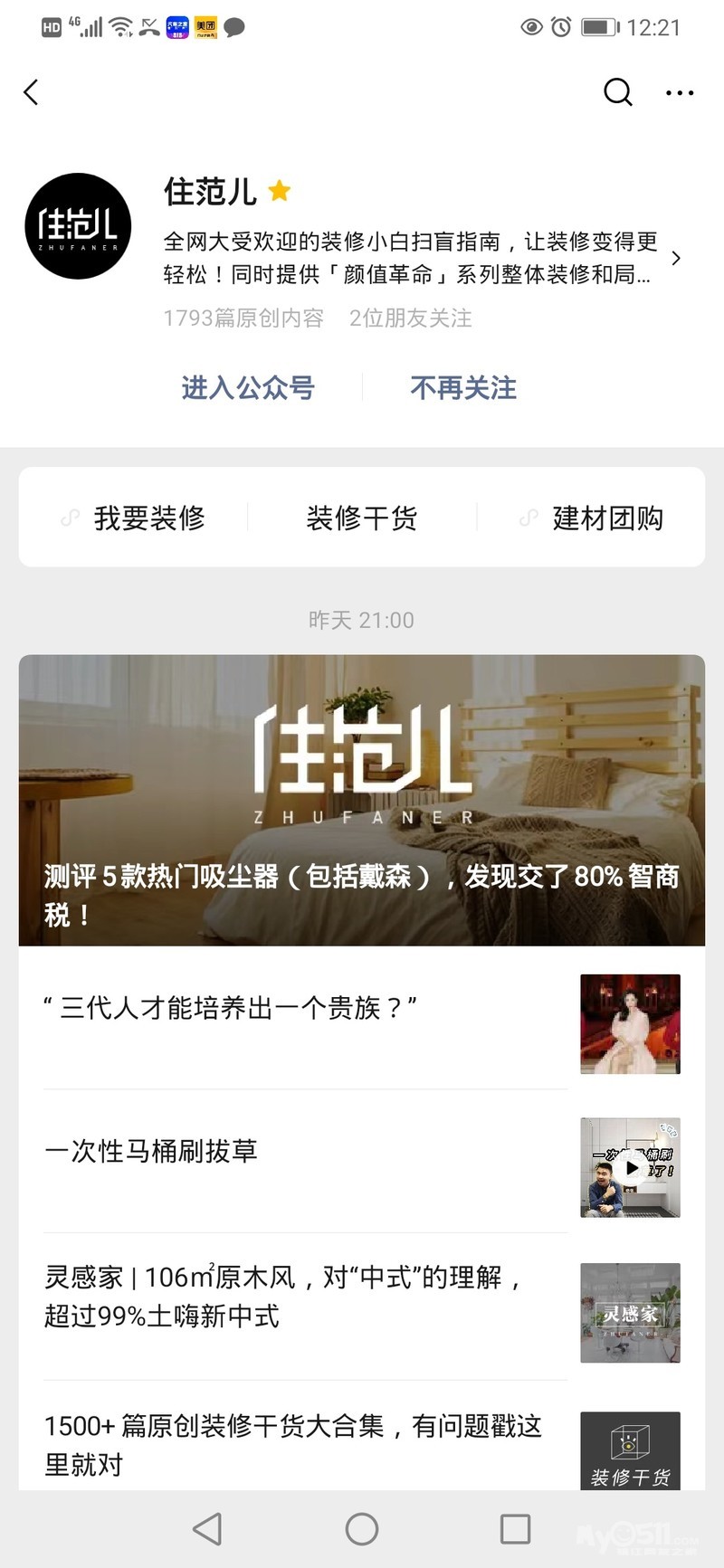Screen dimensions: 724x1568
Task: Go back using the top-left arrow
Action: [x=32, y=92]
